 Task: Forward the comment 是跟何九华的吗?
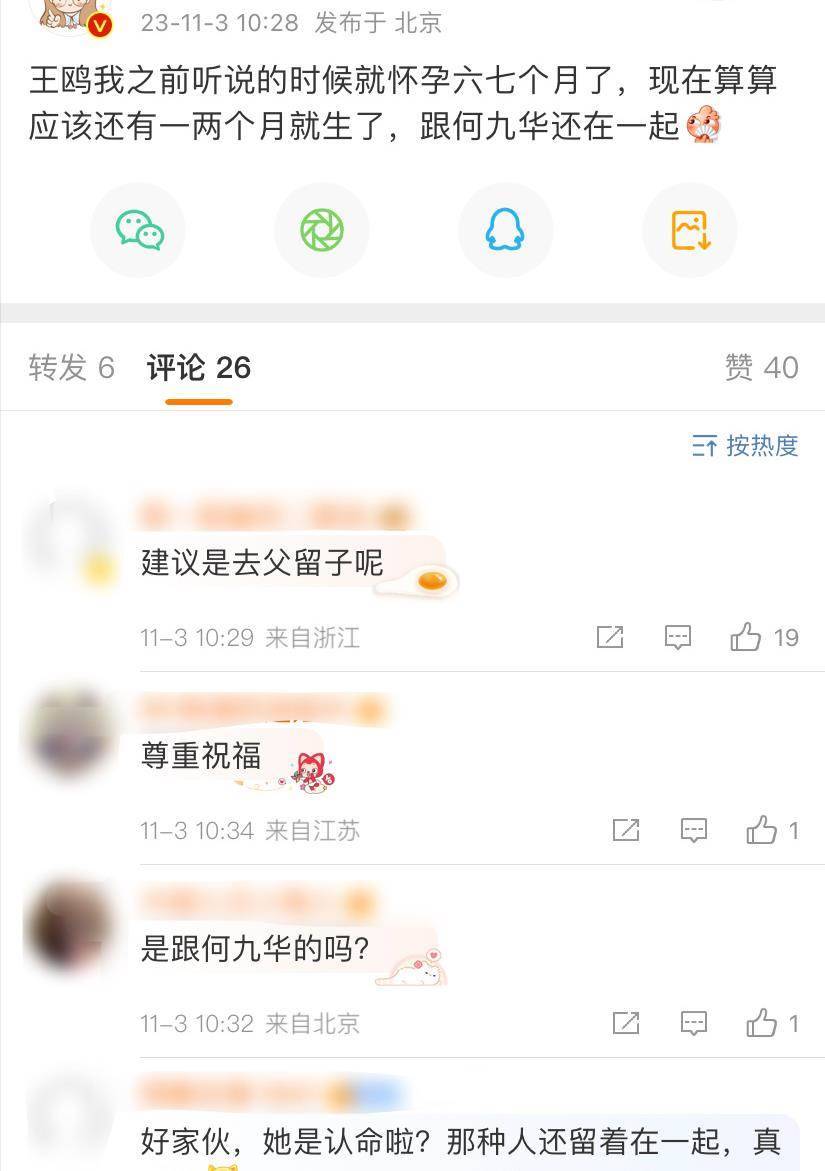coord(626,1023)
